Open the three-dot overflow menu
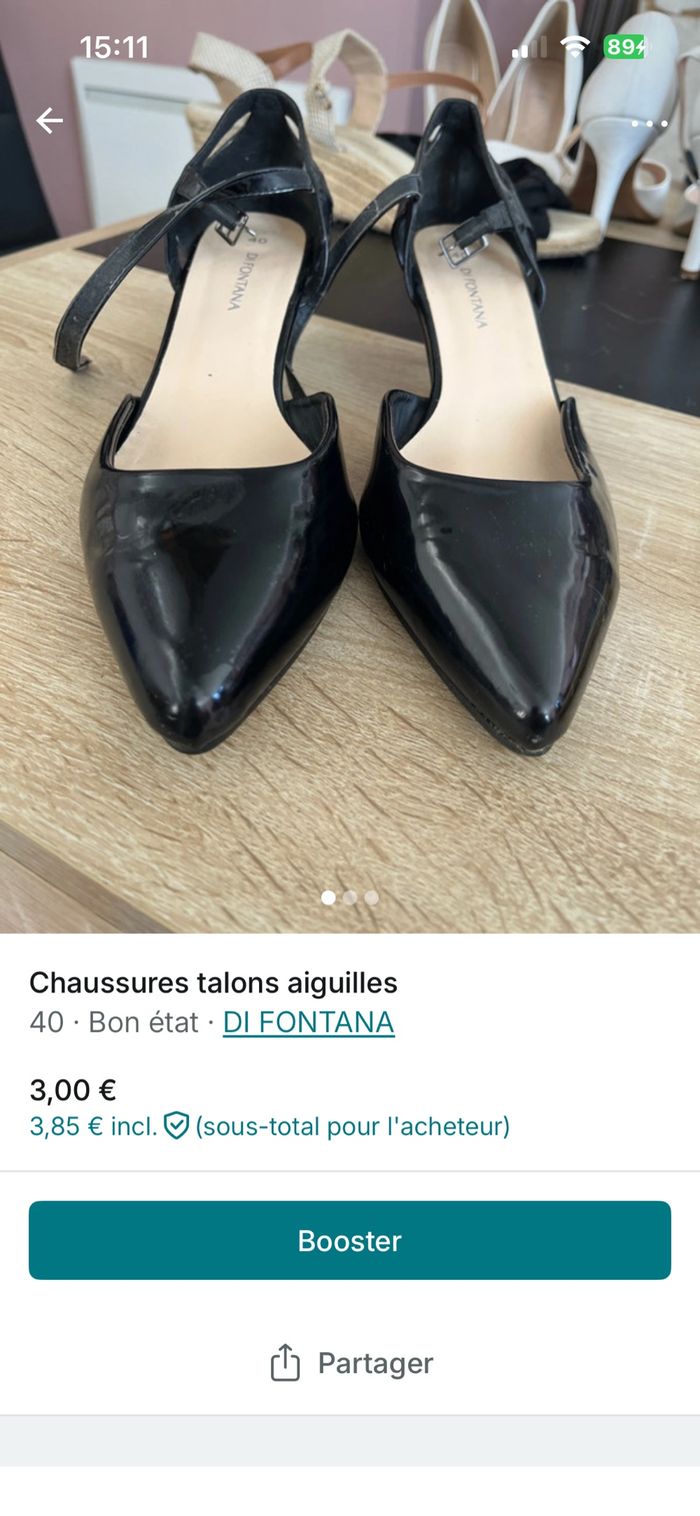 click(x=649, y=124)
